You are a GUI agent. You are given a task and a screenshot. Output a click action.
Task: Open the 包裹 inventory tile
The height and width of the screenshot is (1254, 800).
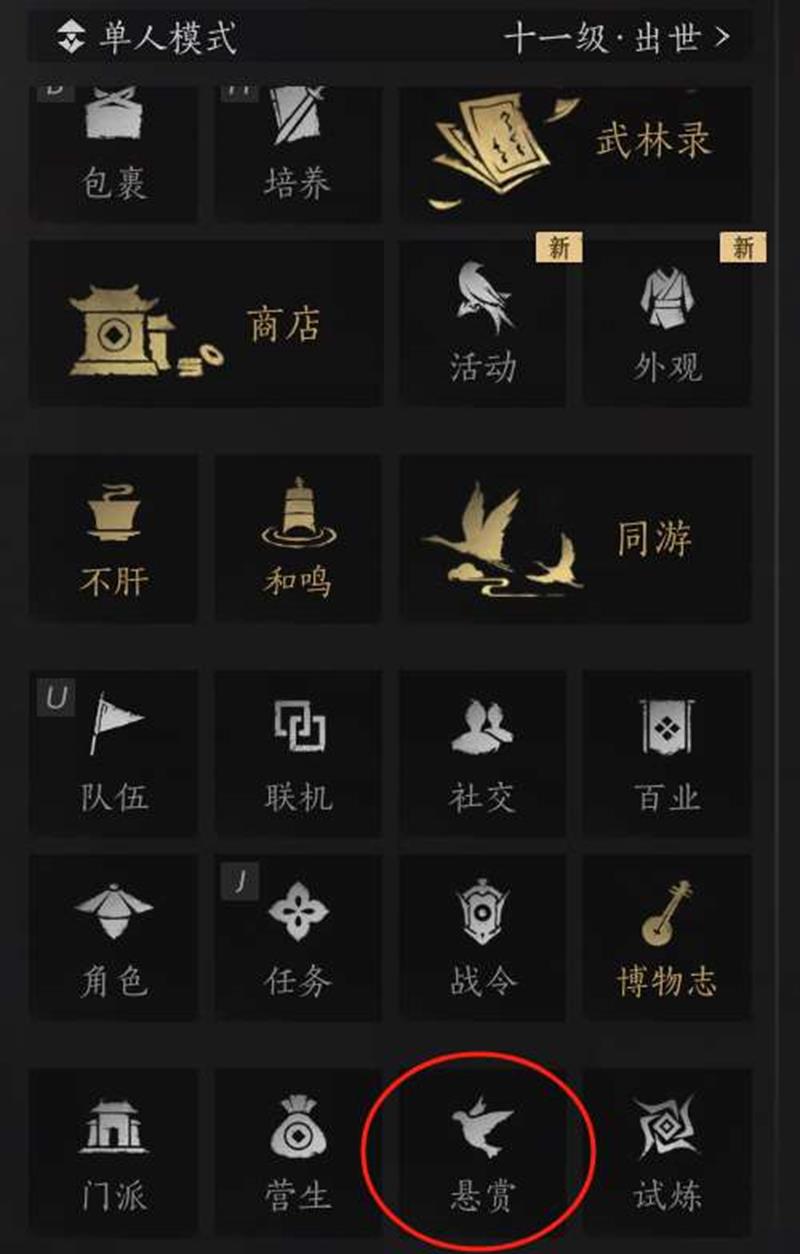(112, 150)
